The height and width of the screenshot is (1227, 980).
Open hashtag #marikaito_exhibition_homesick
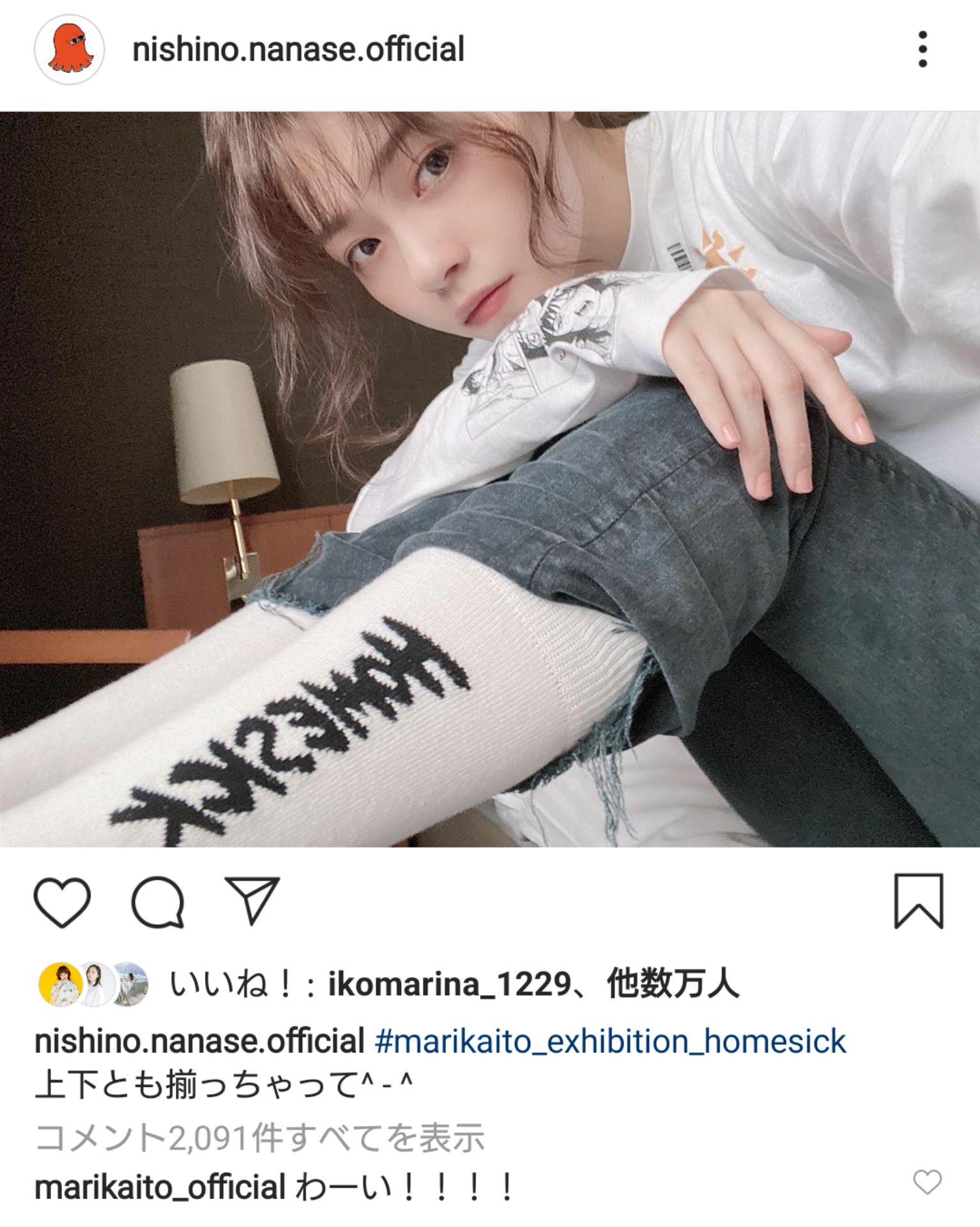tap(610, 1041)
